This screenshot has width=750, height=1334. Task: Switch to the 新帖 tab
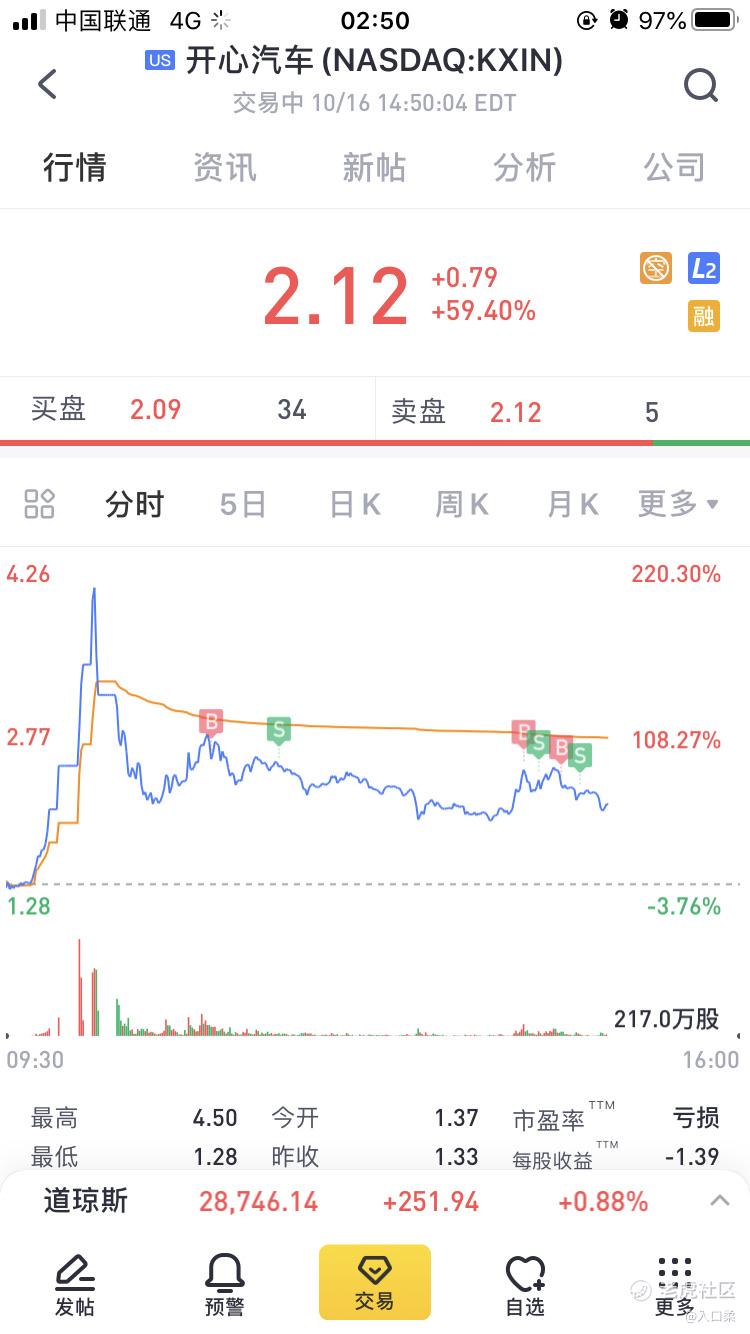point(374,167)
